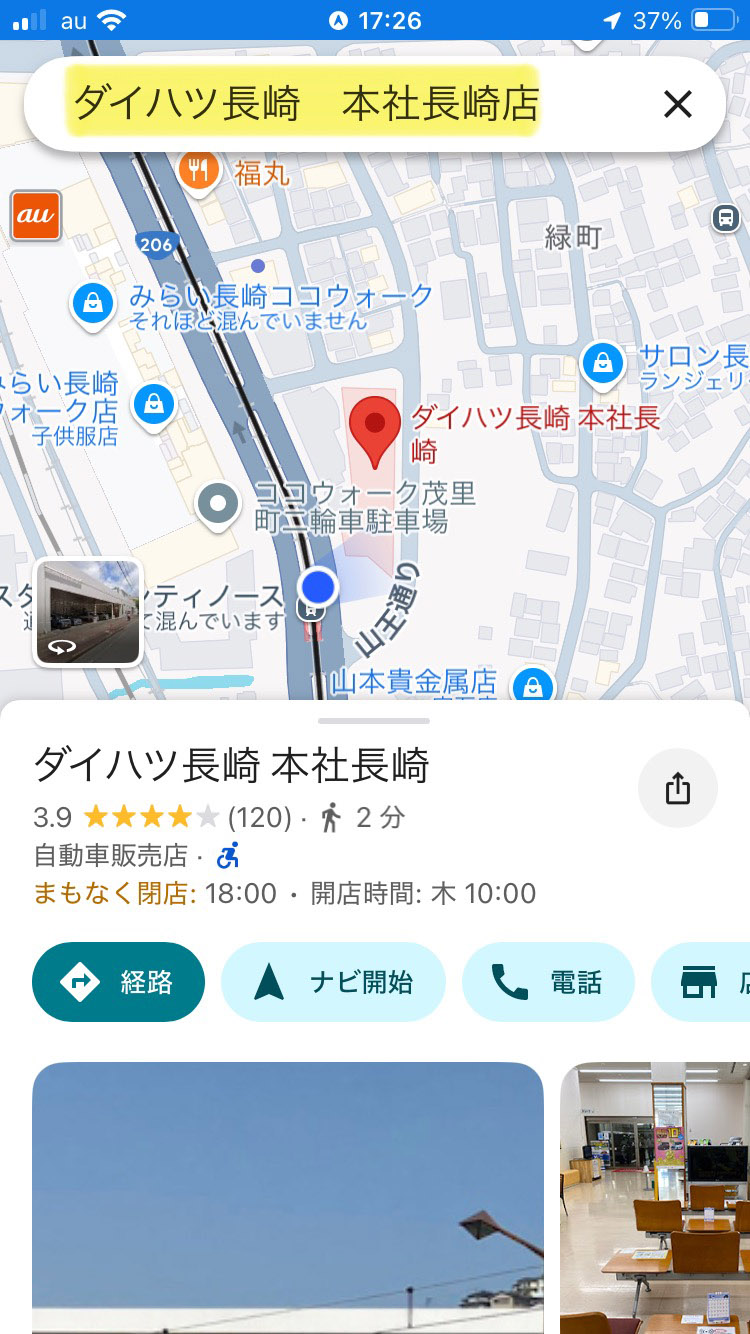Get directions with the 経路 button
Image resolution: width=750 pixels, height=1334 pixels.
coord(118,982)
